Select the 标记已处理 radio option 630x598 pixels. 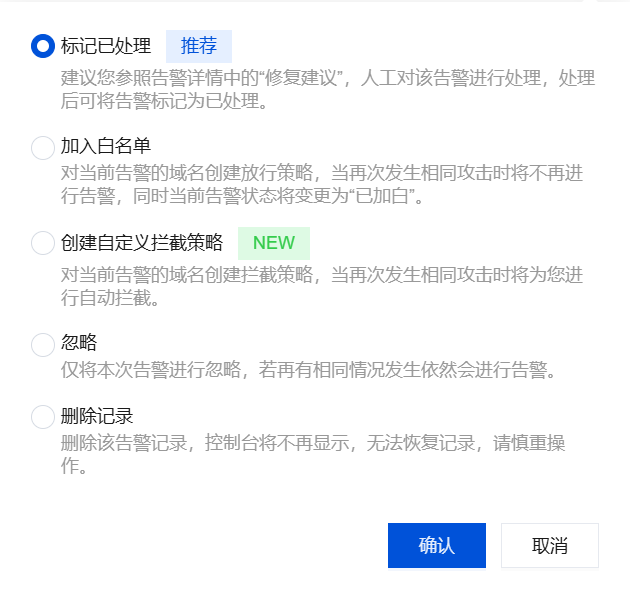coord(43,46)
